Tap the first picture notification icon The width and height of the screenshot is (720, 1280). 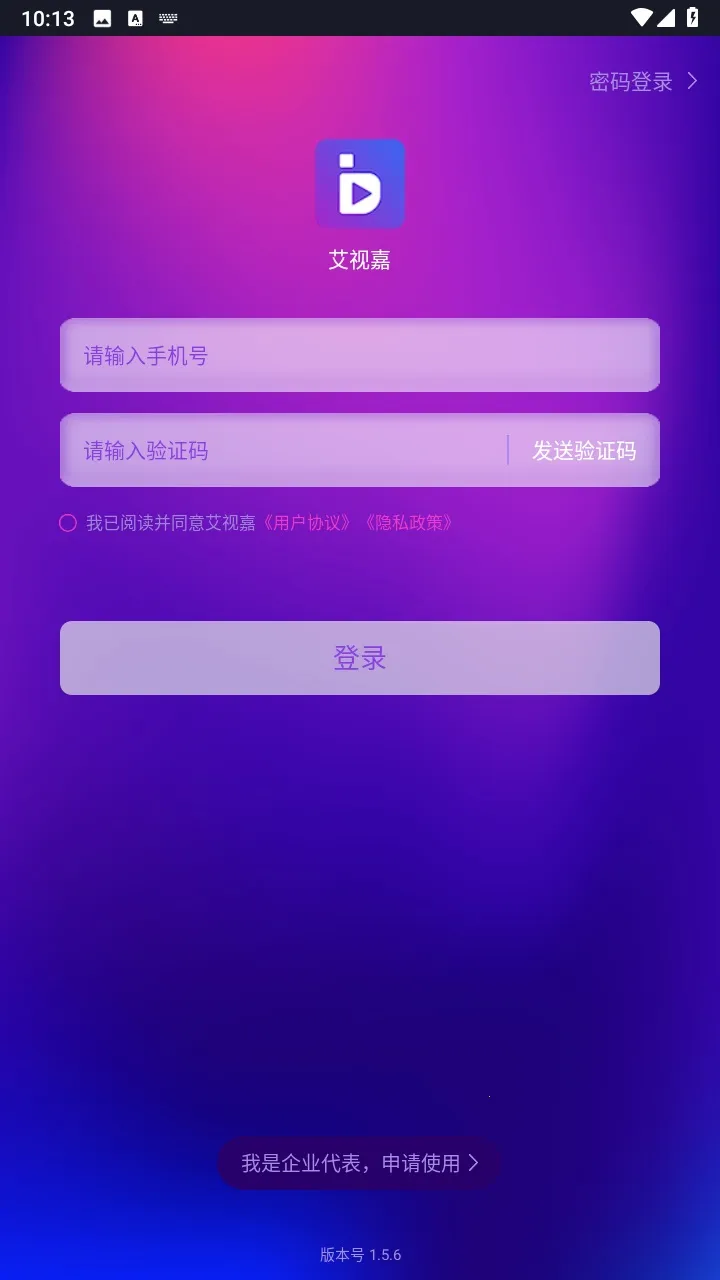pyautogui.click(x=104, y=17)
